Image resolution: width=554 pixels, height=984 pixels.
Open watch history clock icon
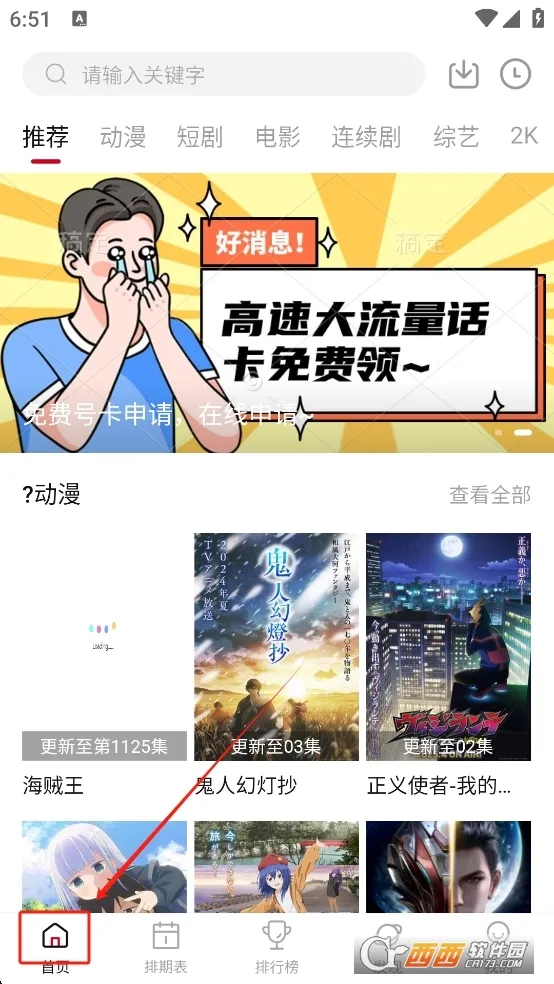(516, 74)
